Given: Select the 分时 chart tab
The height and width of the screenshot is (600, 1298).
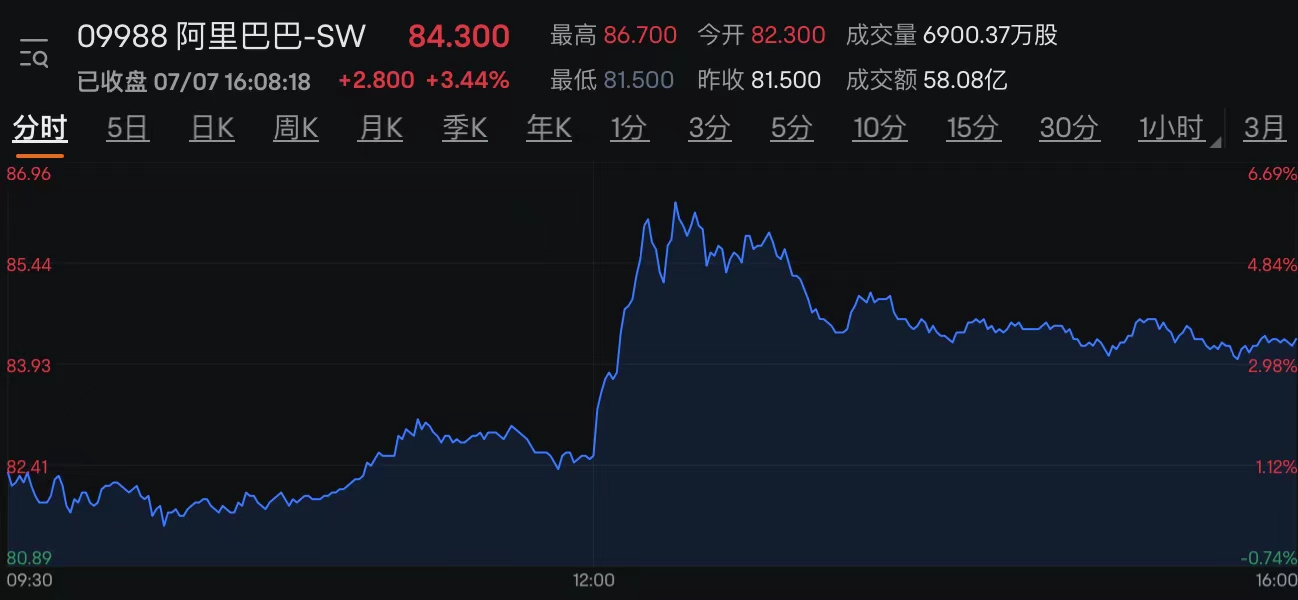Looking at the screenshot, I should tap(40, 128).
